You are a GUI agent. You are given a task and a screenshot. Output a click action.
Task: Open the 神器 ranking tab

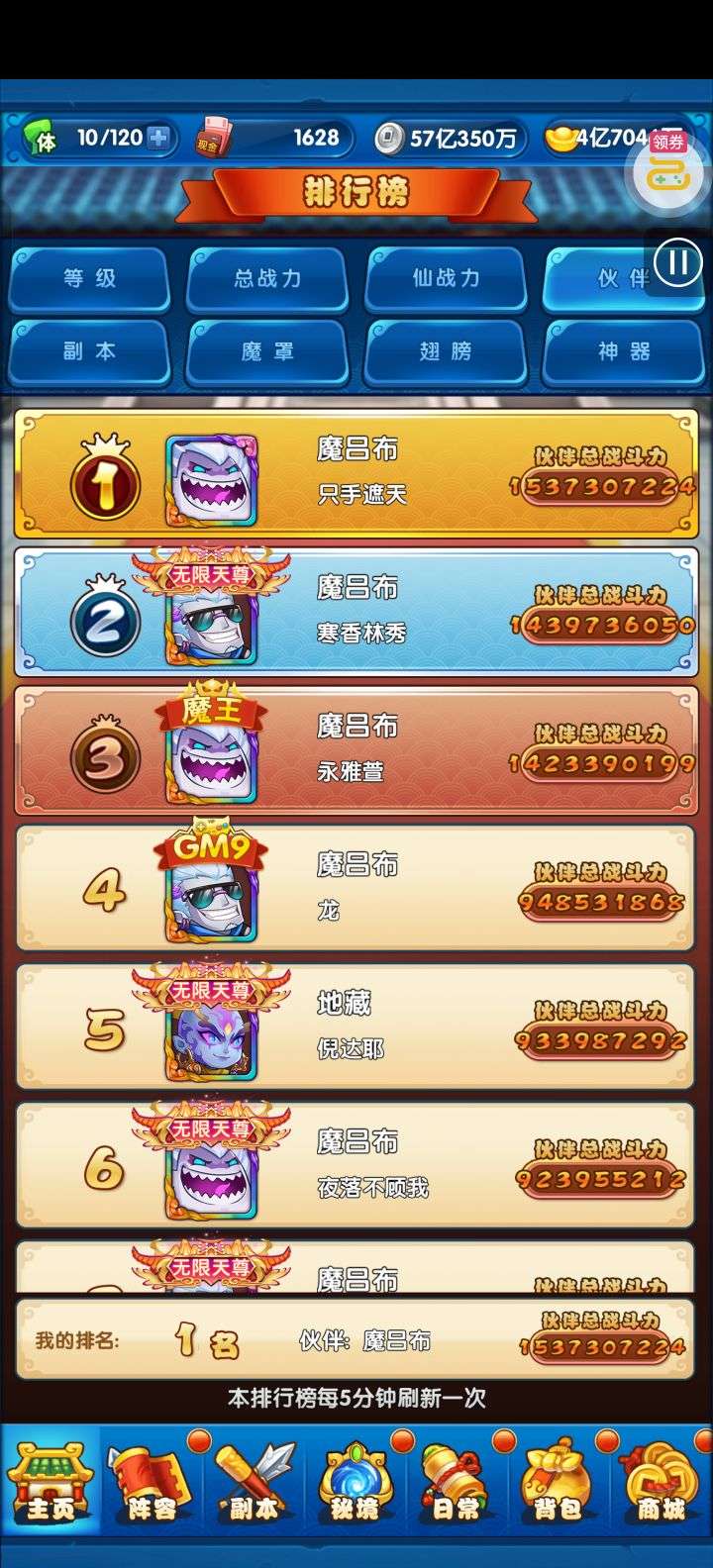tap(624, 351)
